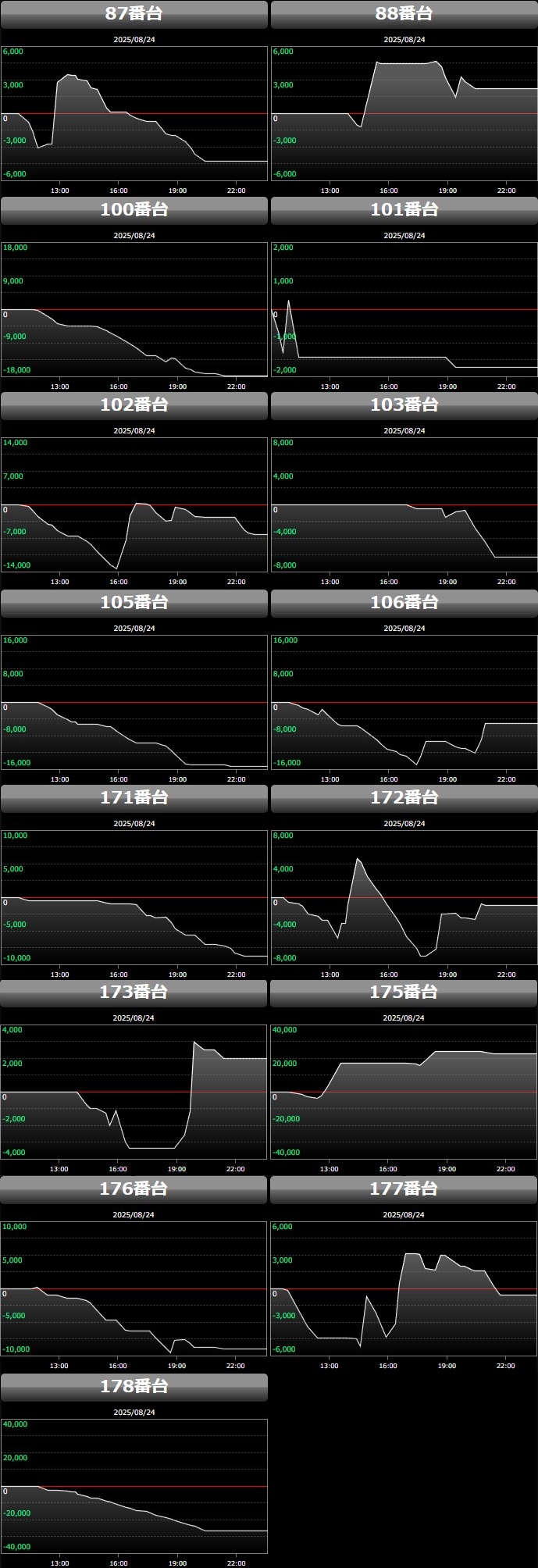This screenshot has height=1568, width=538.
Task: Show details of 173番台
Action: point(134,992)
